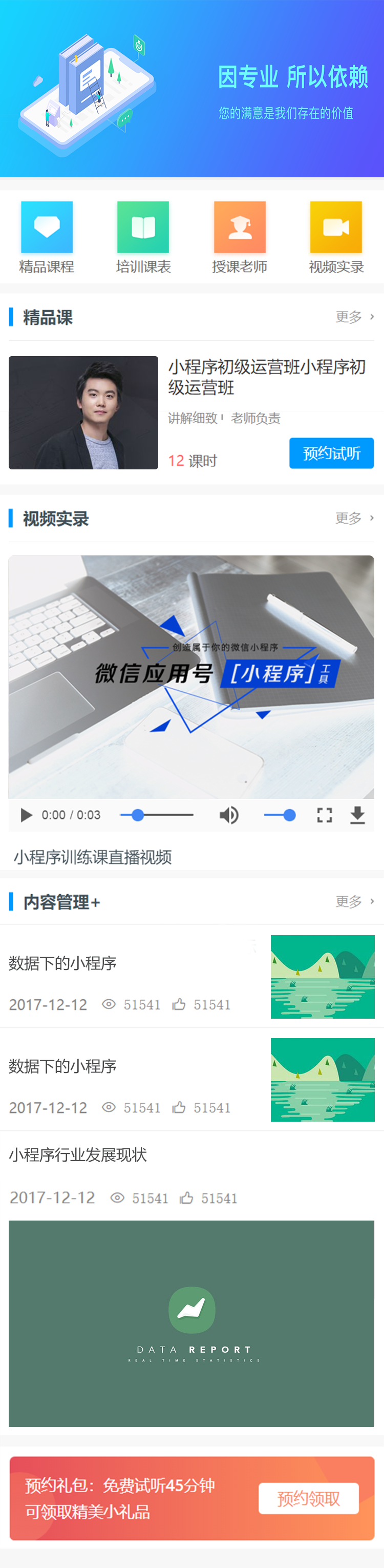This screenshot has height=1568, width=384.
Task: Open the 授课老师 category
Action: (x=240, y=237)
